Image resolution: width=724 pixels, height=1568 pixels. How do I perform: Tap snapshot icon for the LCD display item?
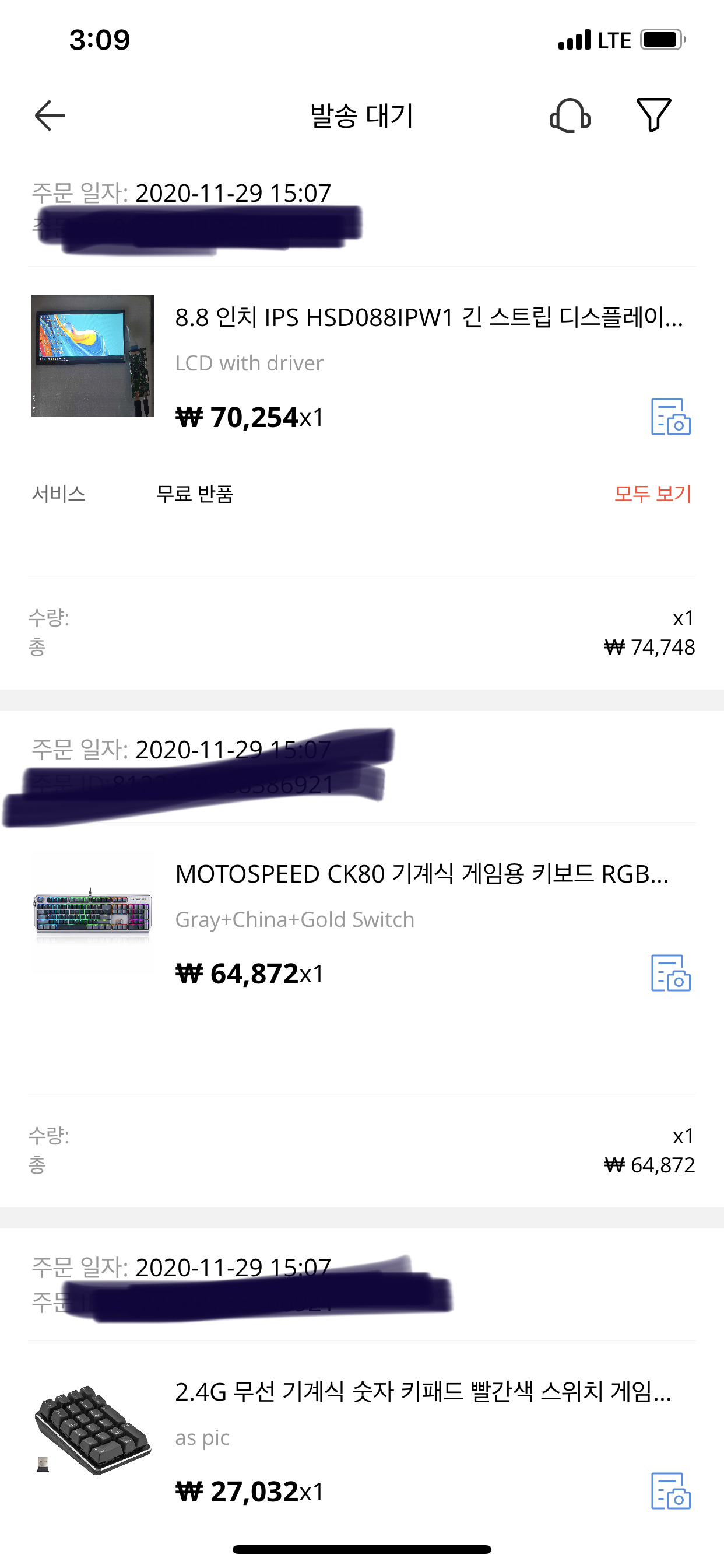[x=670, y=417]
